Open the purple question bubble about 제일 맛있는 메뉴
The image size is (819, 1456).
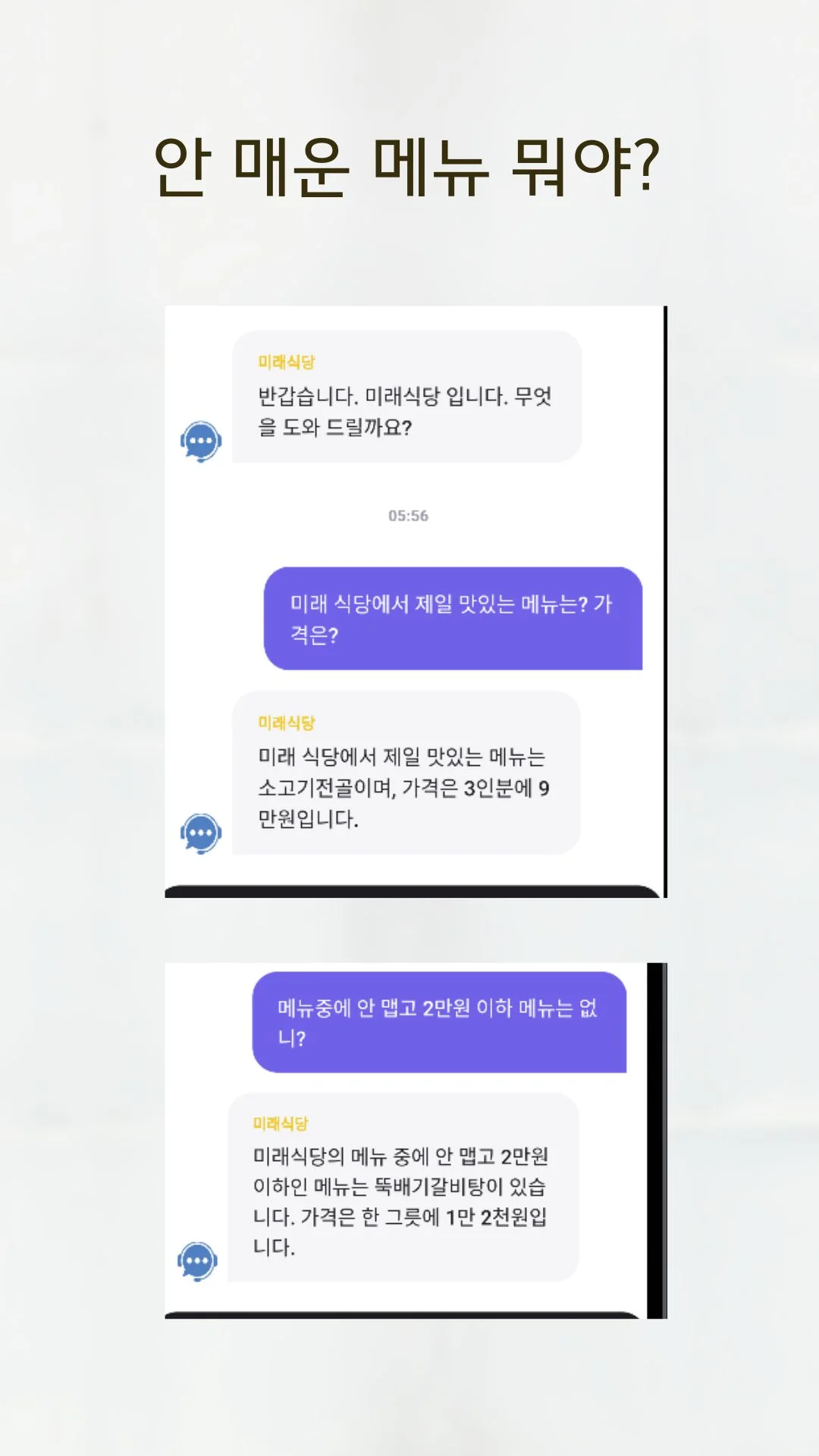click(453, 618)
